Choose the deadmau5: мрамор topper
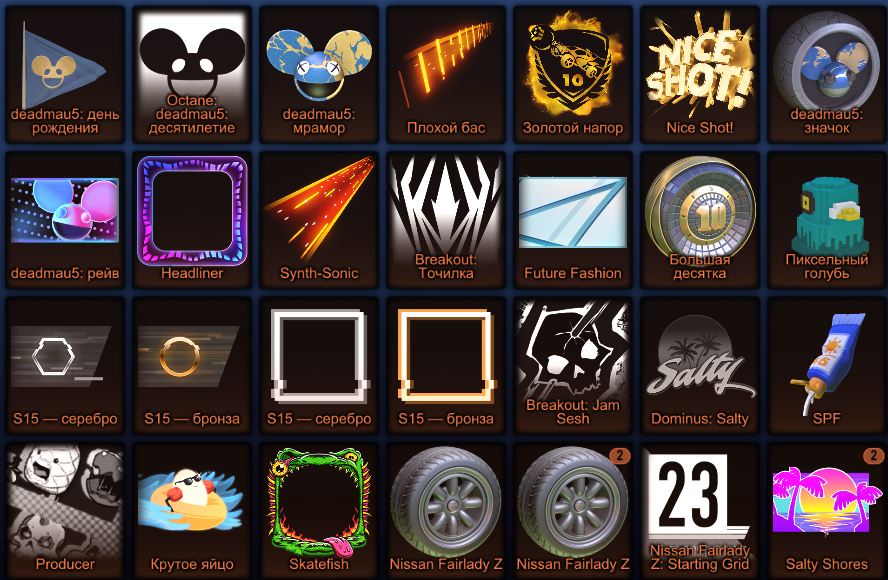Viewport: 888px width, 580px height. [319, 72]
